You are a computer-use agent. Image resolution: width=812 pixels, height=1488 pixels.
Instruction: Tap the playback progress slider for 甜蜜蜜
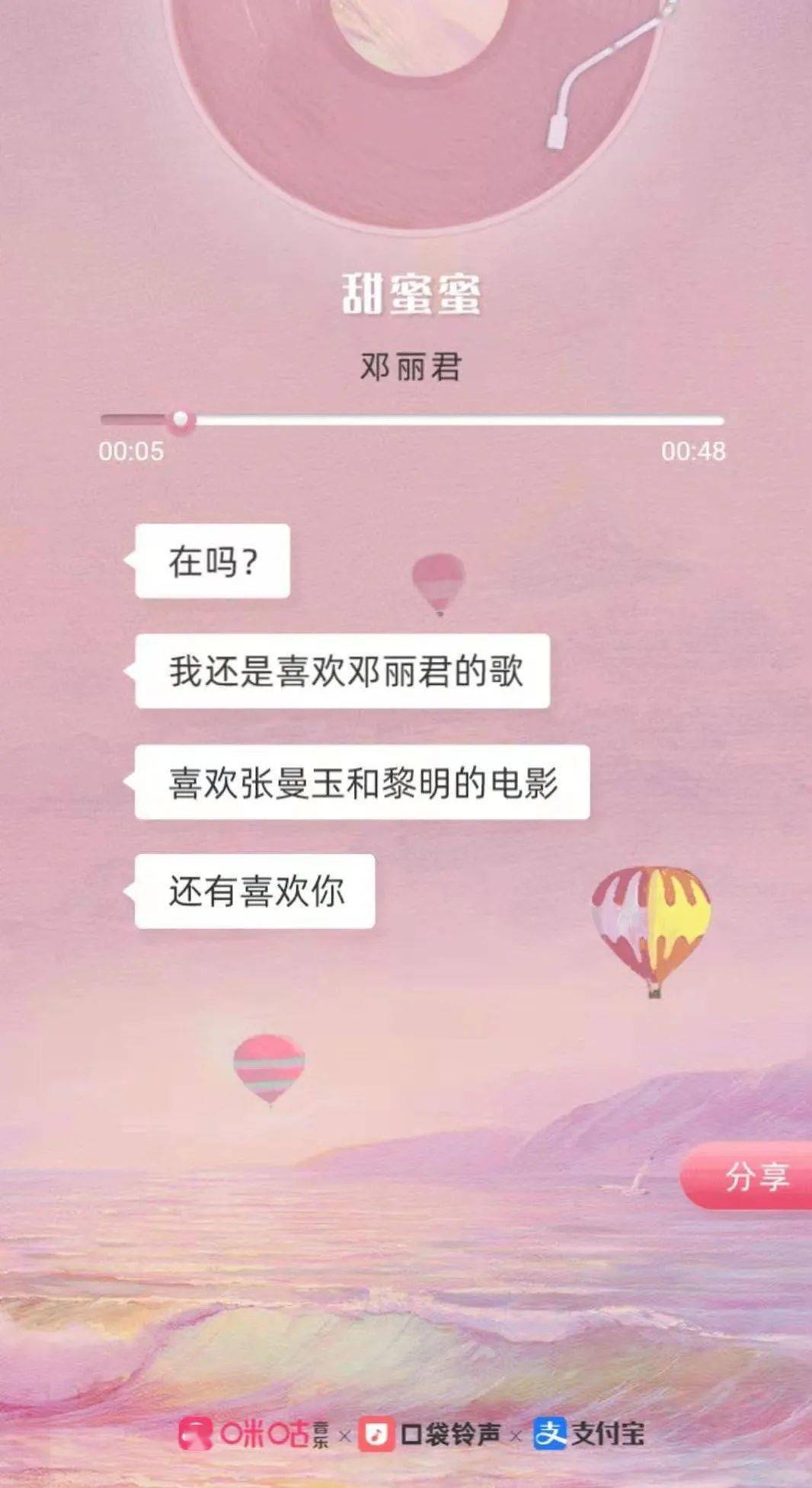[412, 420]
